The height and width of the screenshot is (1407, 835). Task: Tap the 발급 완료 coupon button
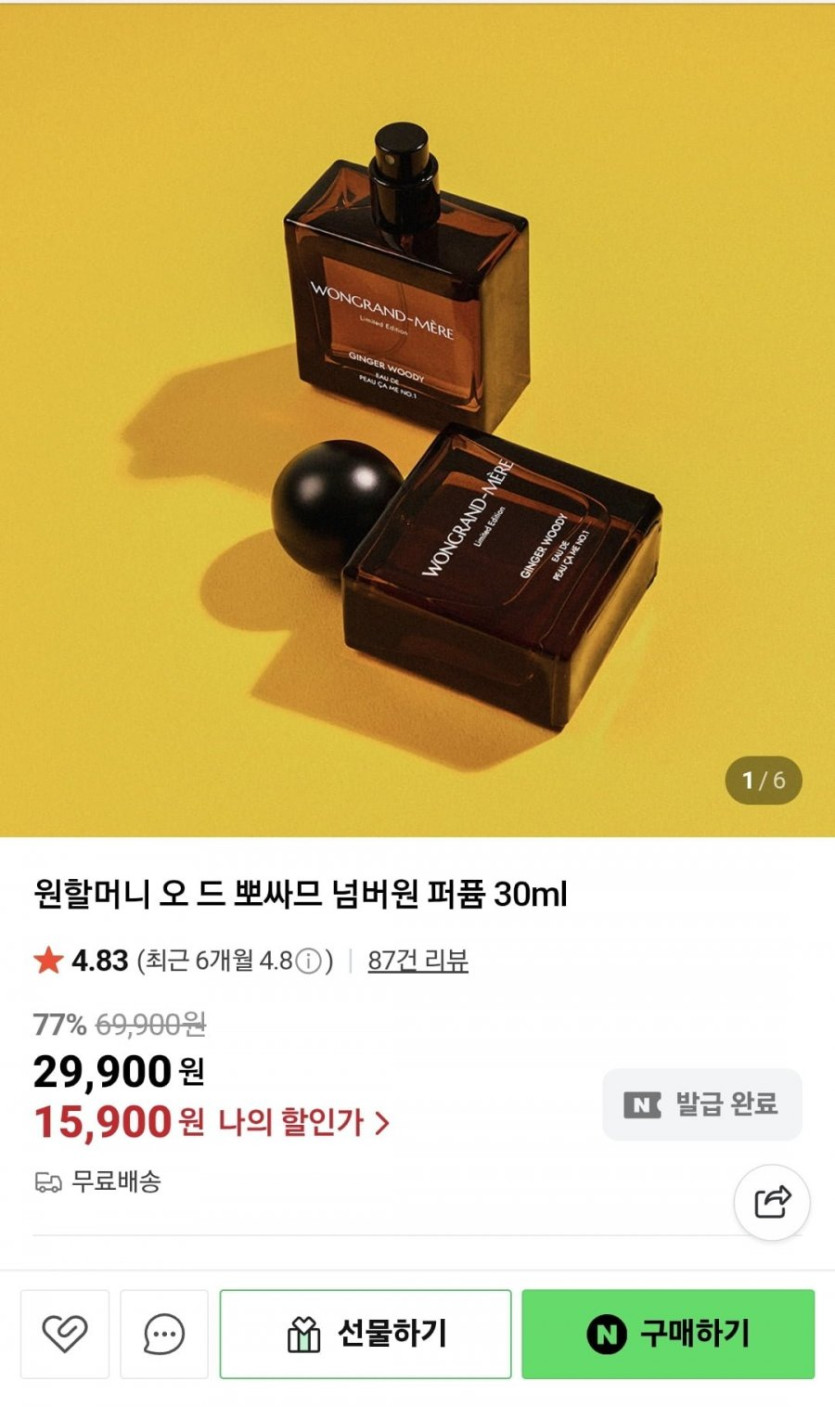pyautogui.click(x=701, y=1104)
